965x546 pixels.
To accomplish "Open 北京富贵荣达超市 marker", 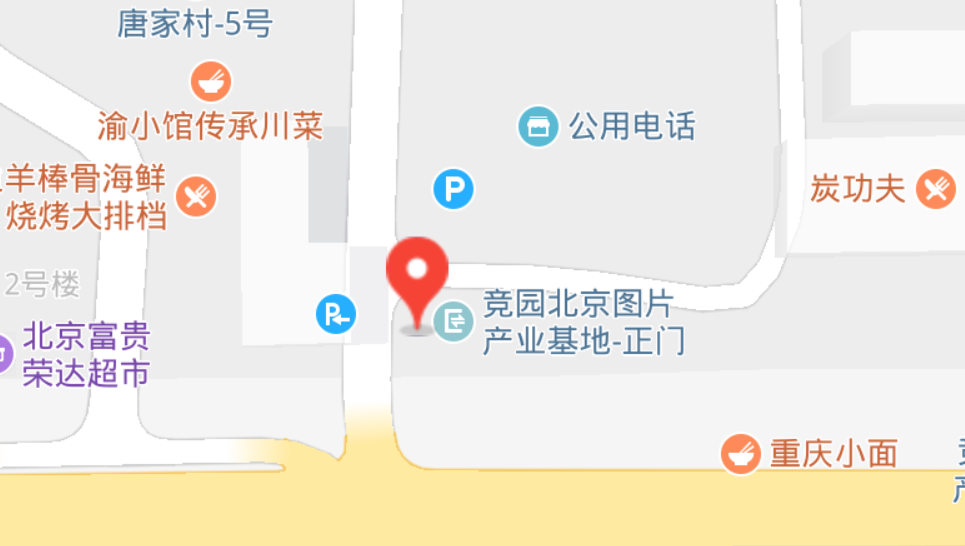I will pyautogui.click(x=4, y=352).
